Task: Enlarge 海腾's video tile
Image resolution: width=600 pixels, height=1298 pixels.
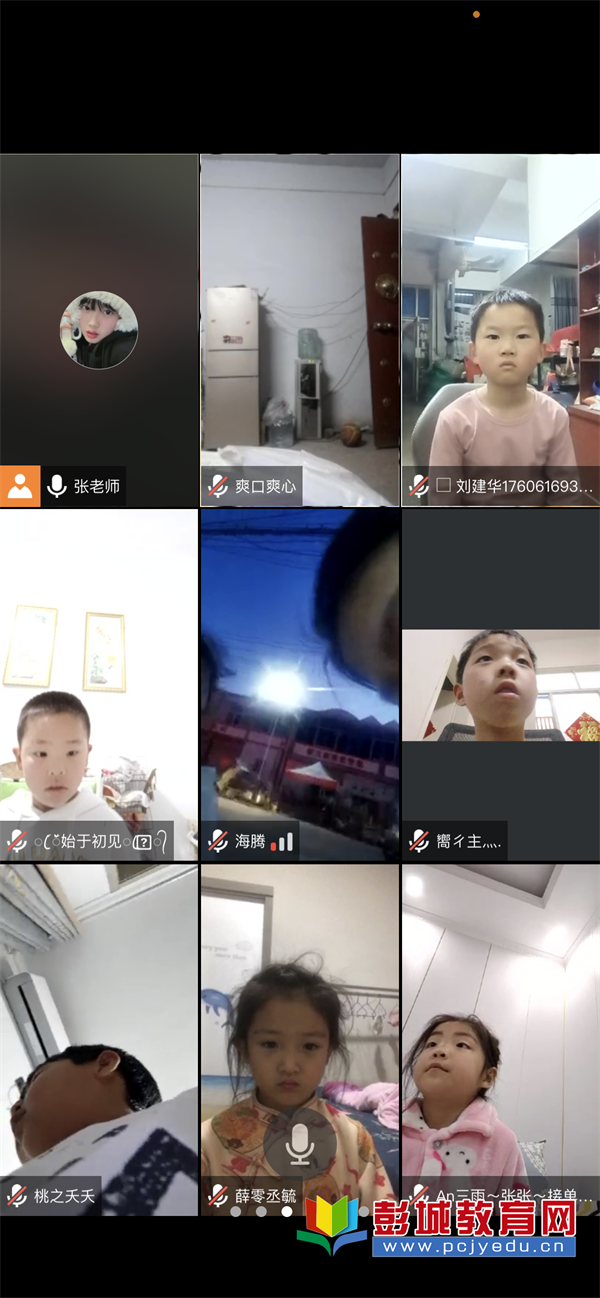Action: 300,685
